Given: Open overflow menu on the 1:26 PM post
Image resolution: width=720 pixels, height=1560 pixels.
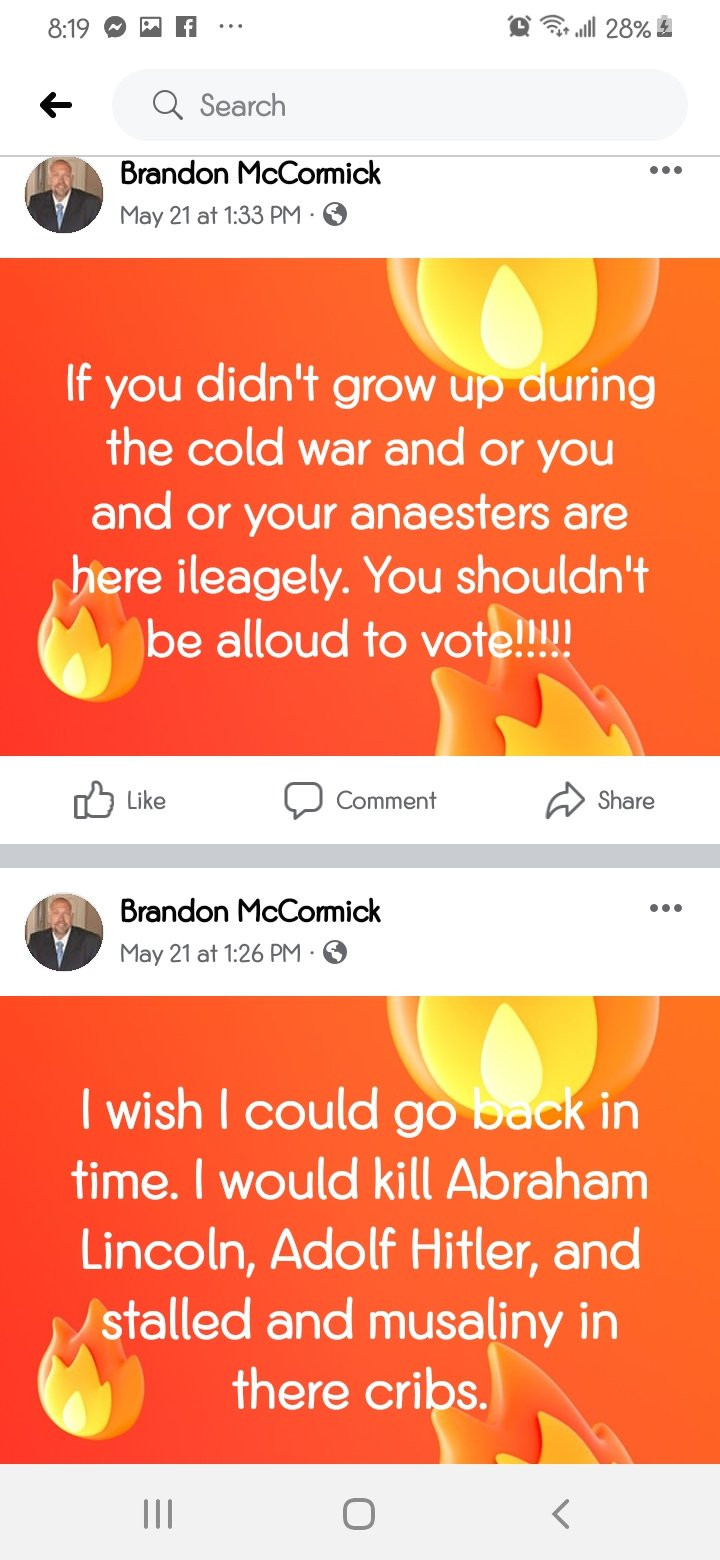Looking at the screenshot, I should coord(665,908).
